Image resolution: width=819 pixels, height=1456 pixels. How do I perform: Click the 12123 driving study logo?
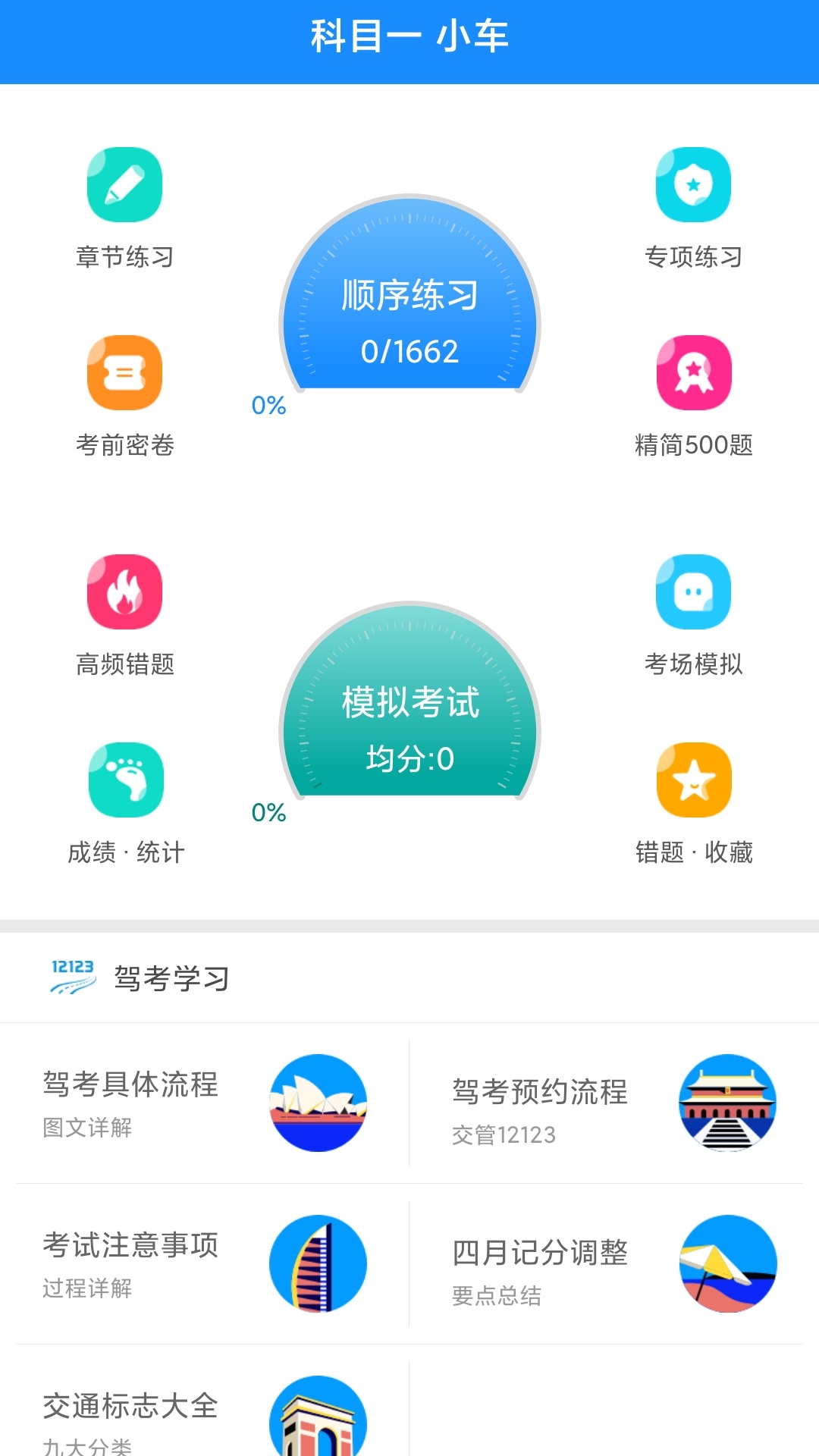click(72, 977)
